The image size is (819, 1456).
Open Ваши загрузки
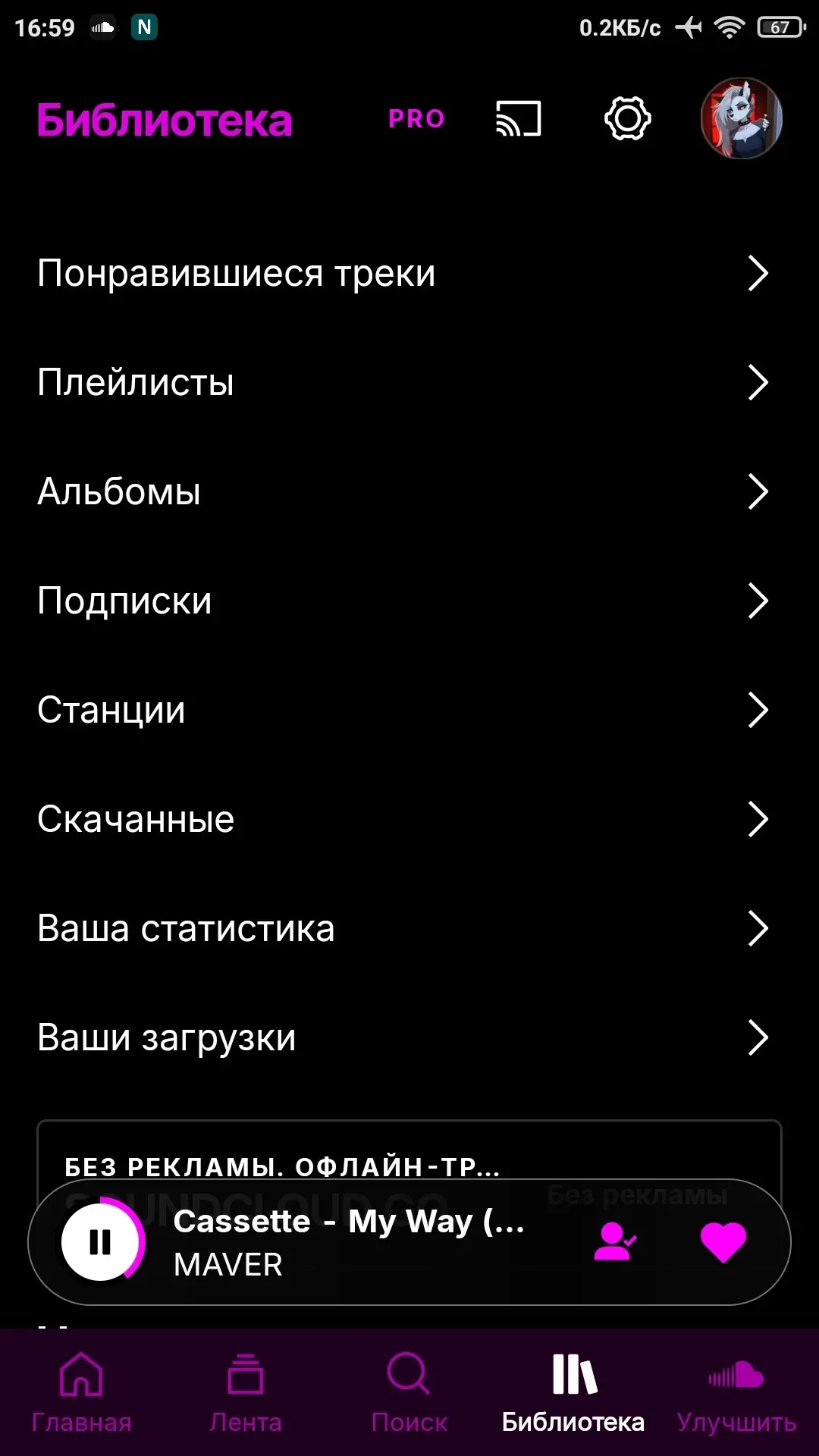click(x=409, y=1038)
